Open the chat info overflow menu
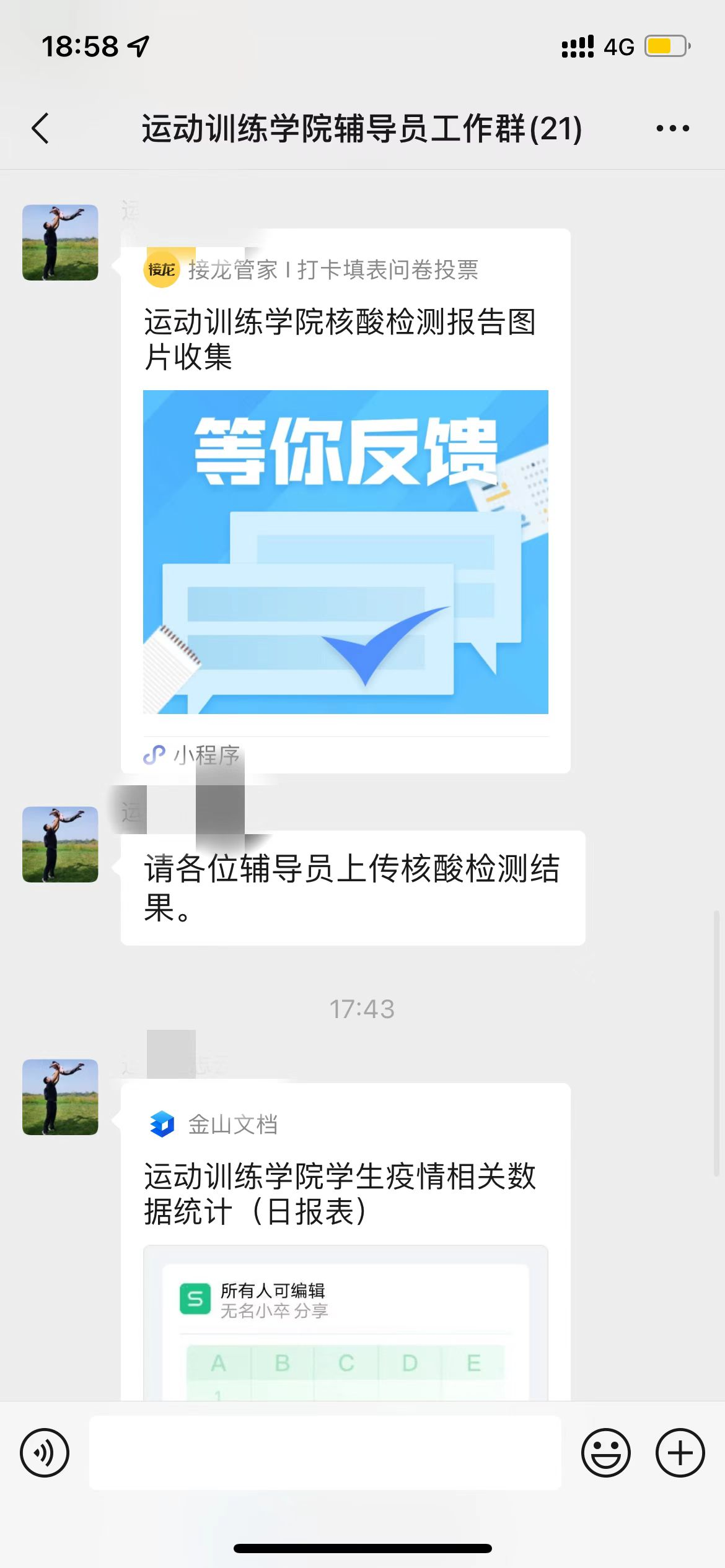The image size is (725, 1568). [672, 129]
